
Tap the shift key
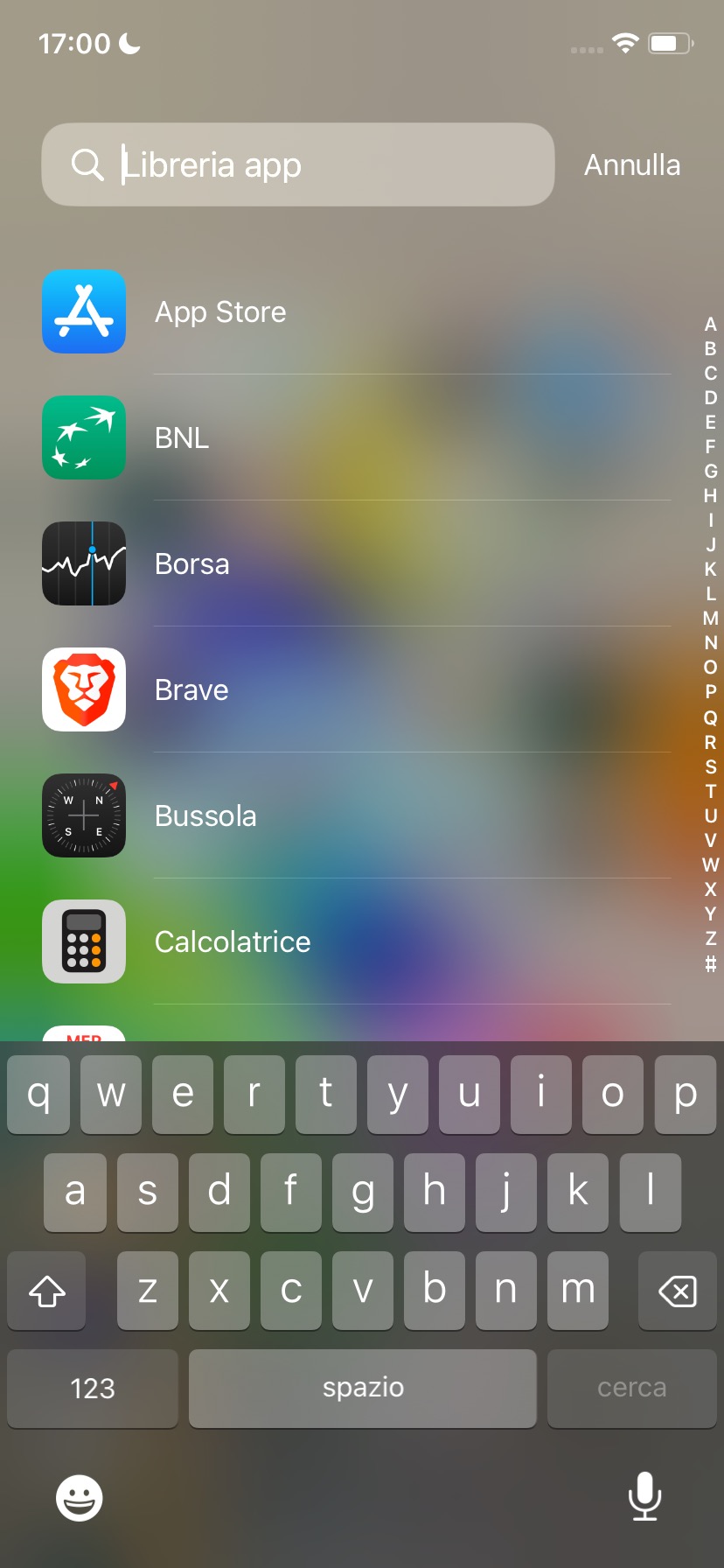[x=47, y=1291]
